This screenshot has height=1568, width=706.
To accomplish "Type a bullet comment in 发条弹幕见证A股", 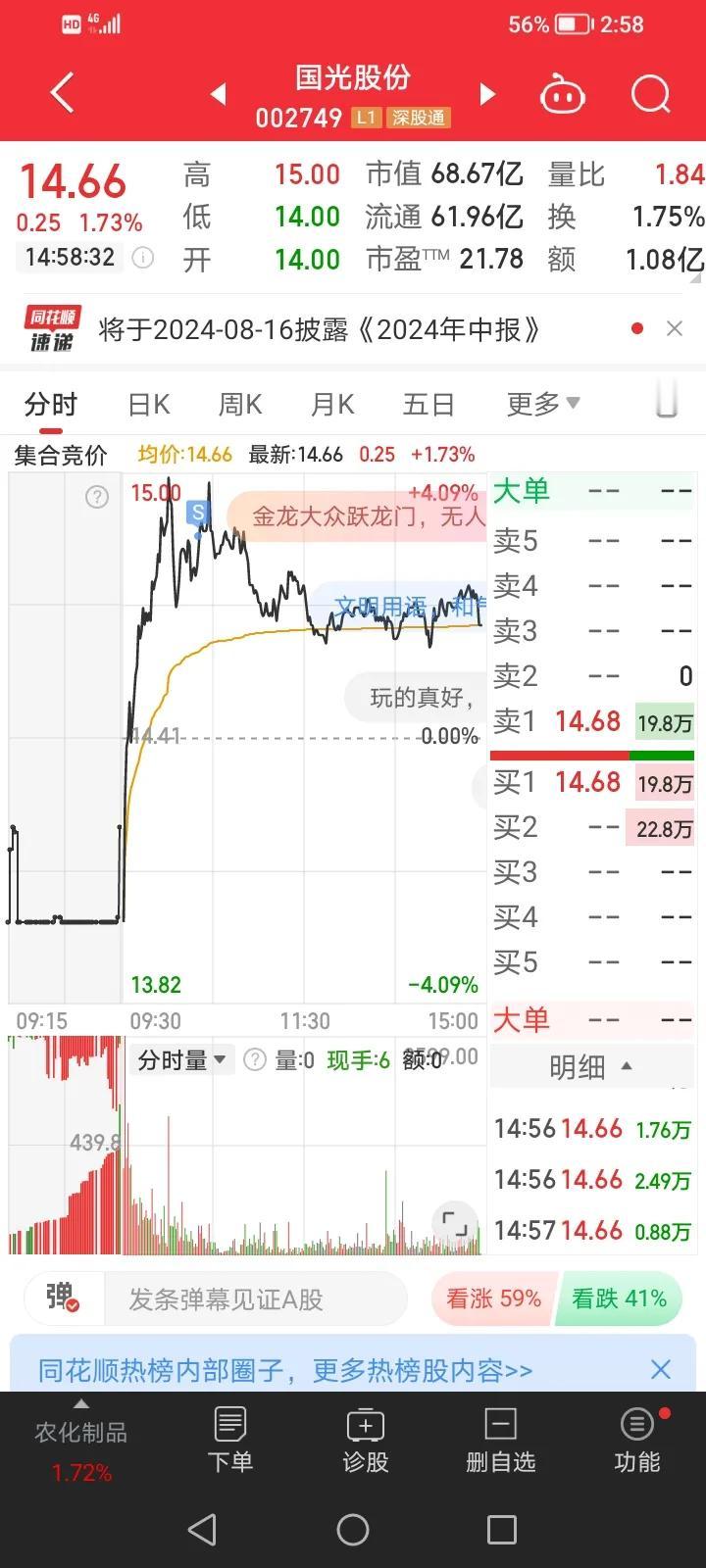I will pos(255,1299).
